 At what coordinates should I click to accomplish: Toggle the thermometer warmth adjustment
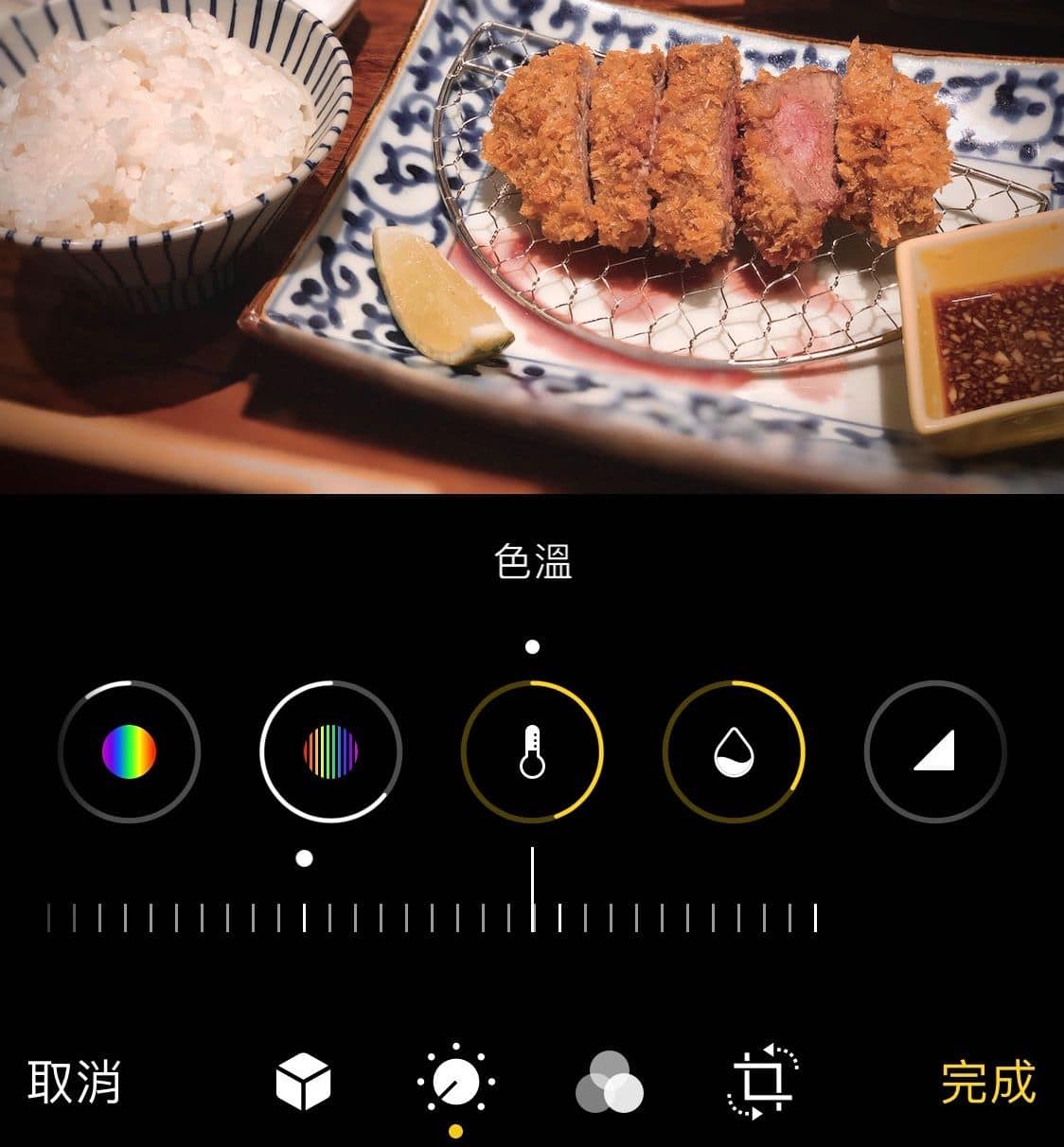(x=532, y=751)
